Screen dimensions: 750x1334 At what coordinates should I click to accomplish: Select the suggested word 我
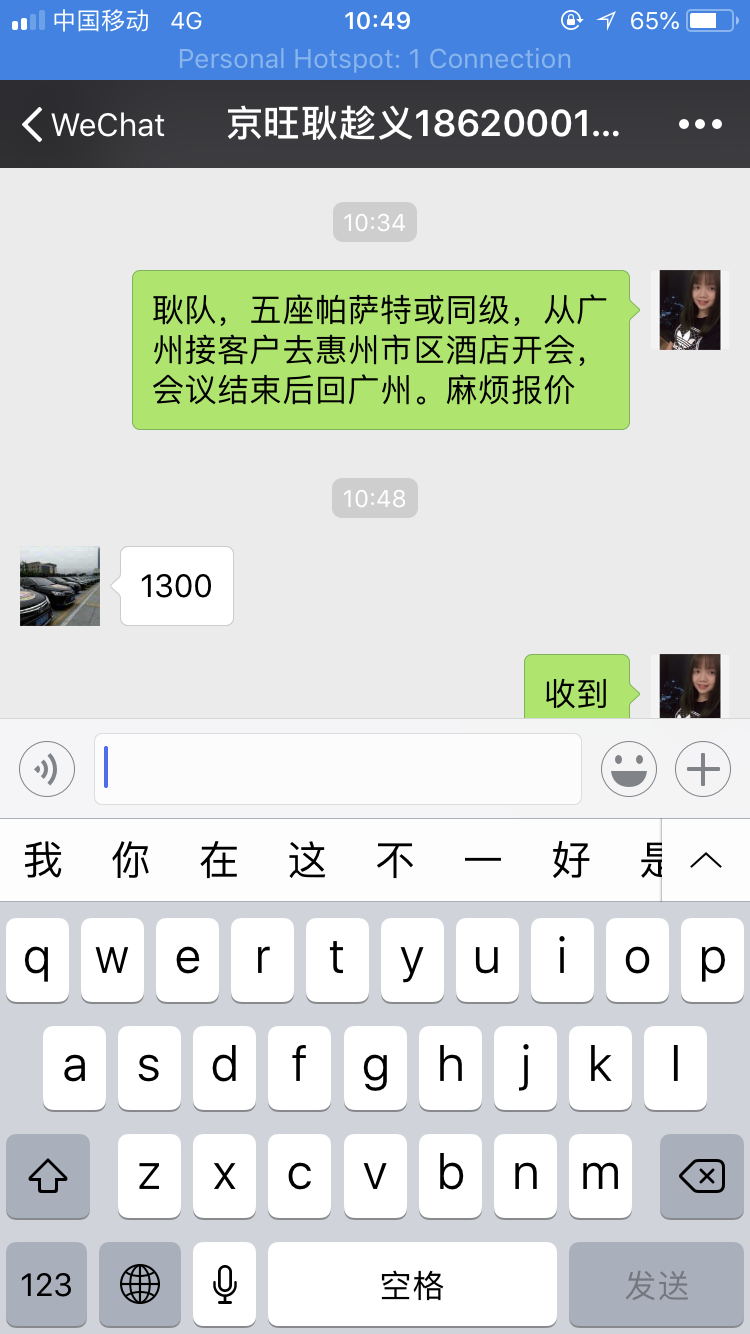[x=43, y=860]
